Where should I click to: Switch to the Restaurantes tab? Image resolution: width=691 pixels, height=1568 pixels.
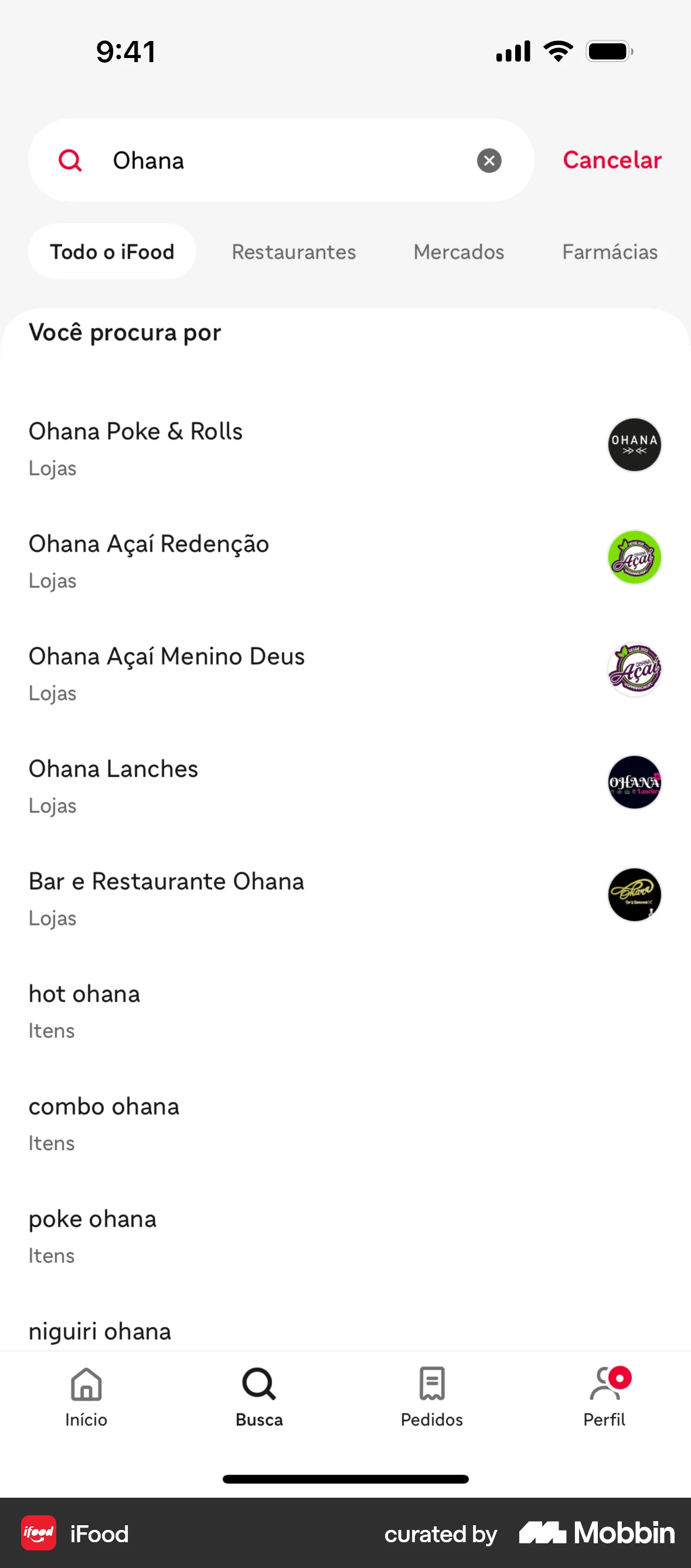294,251
